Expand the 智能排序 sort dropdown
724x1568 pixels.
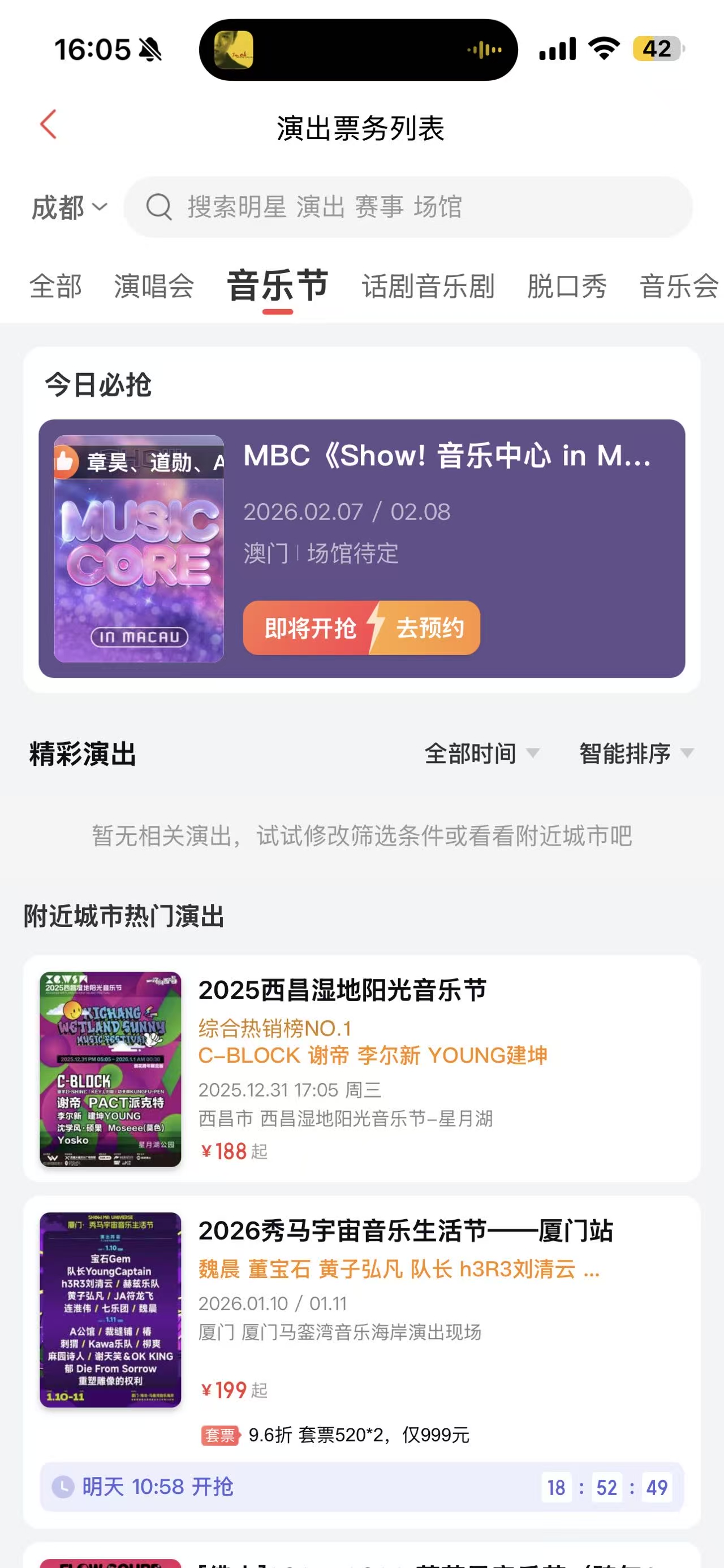[x=635, y=753]
